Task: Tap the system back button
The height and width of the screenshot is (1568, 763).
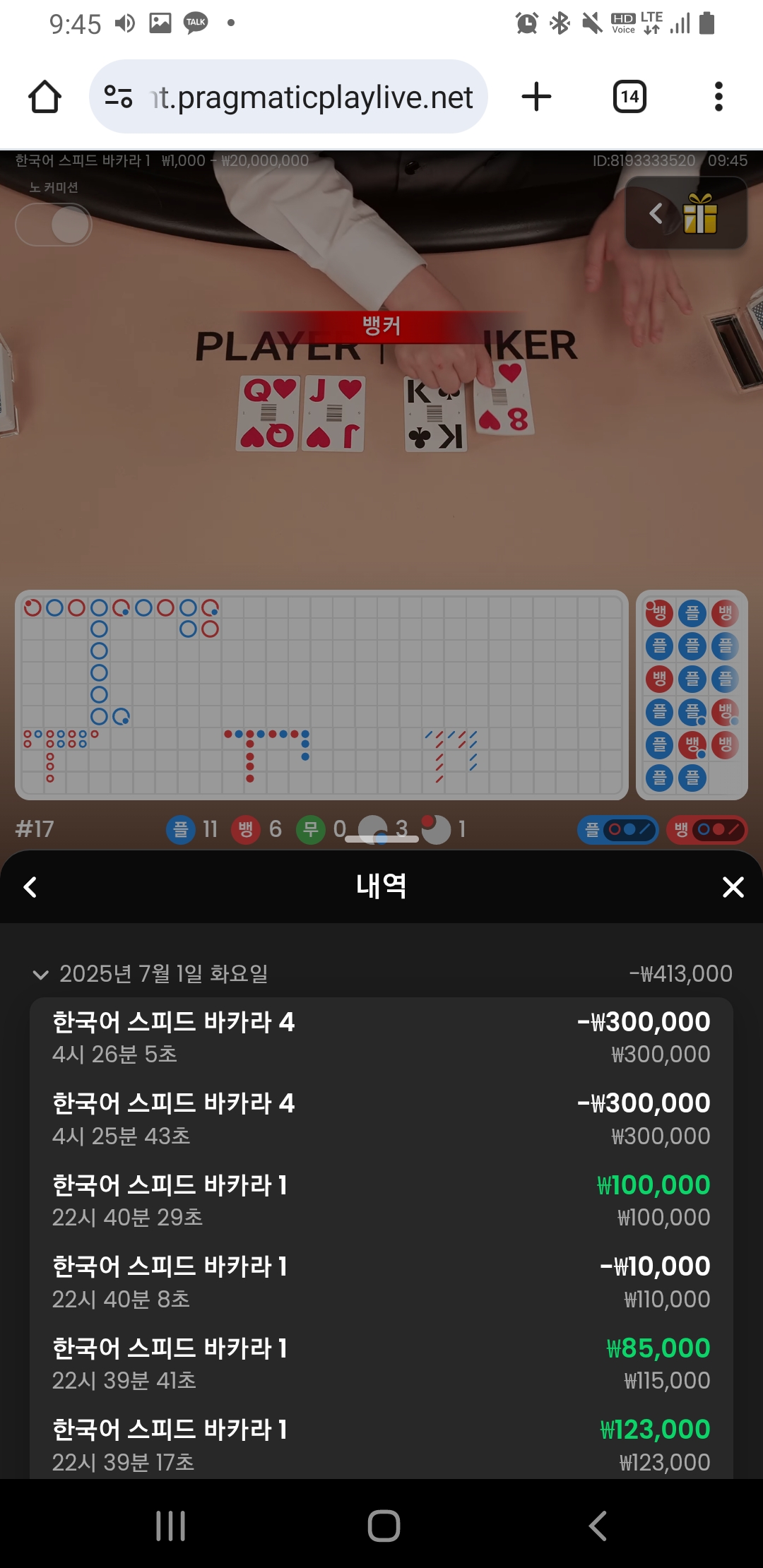Action: click(598, 1526)
